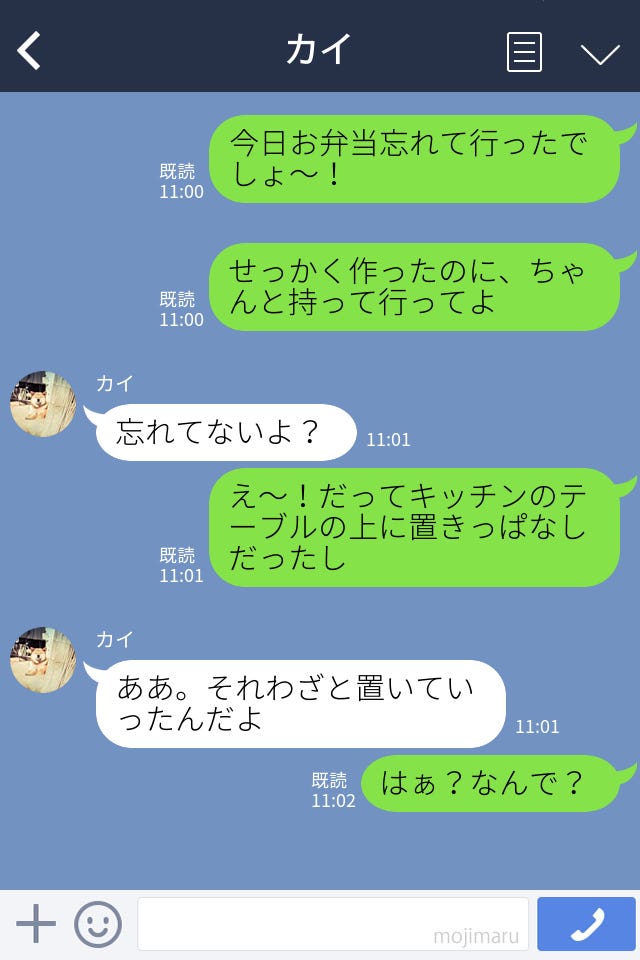Open the plus attachment menu

tap(36, 924)
